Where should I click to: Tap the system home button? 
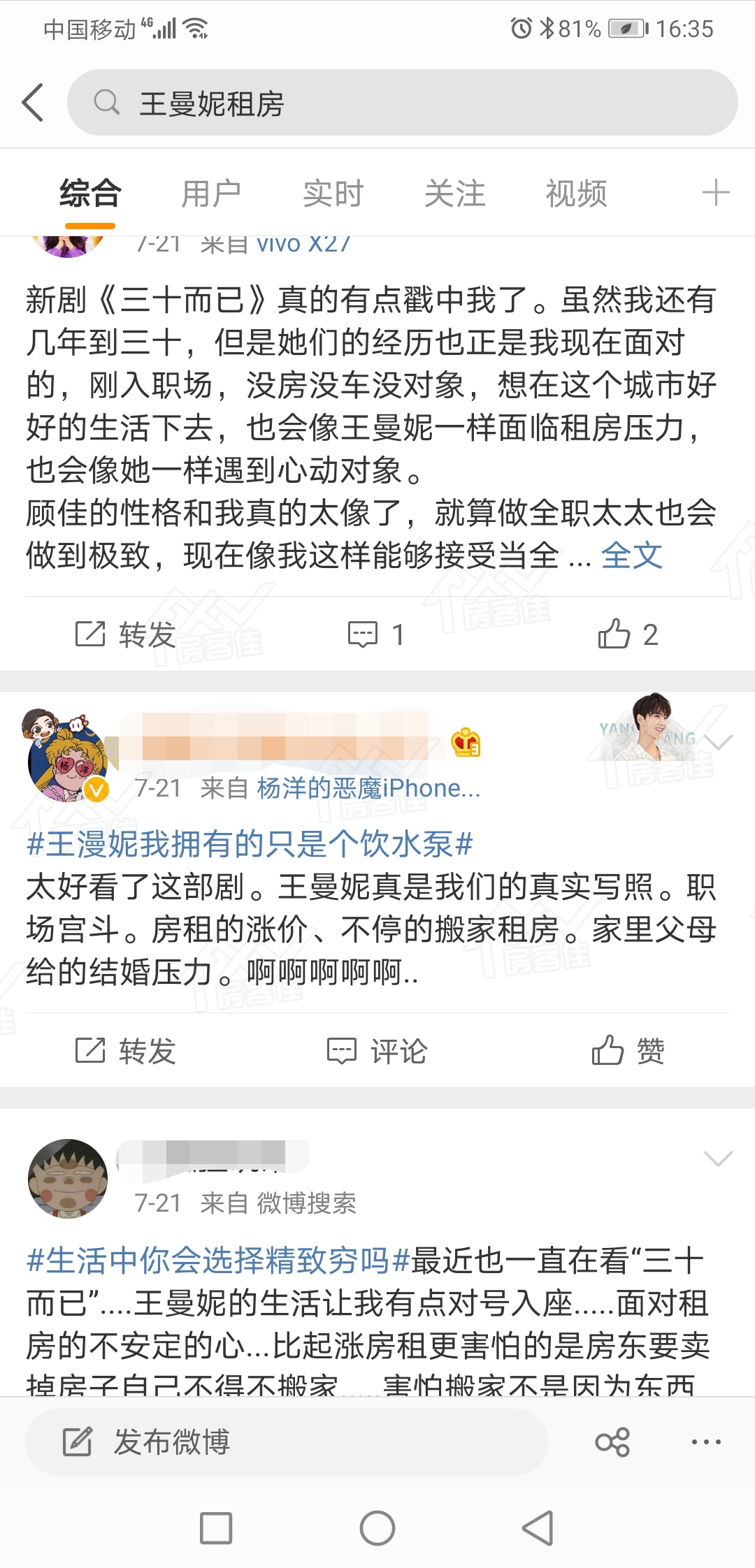(377, 1528)
